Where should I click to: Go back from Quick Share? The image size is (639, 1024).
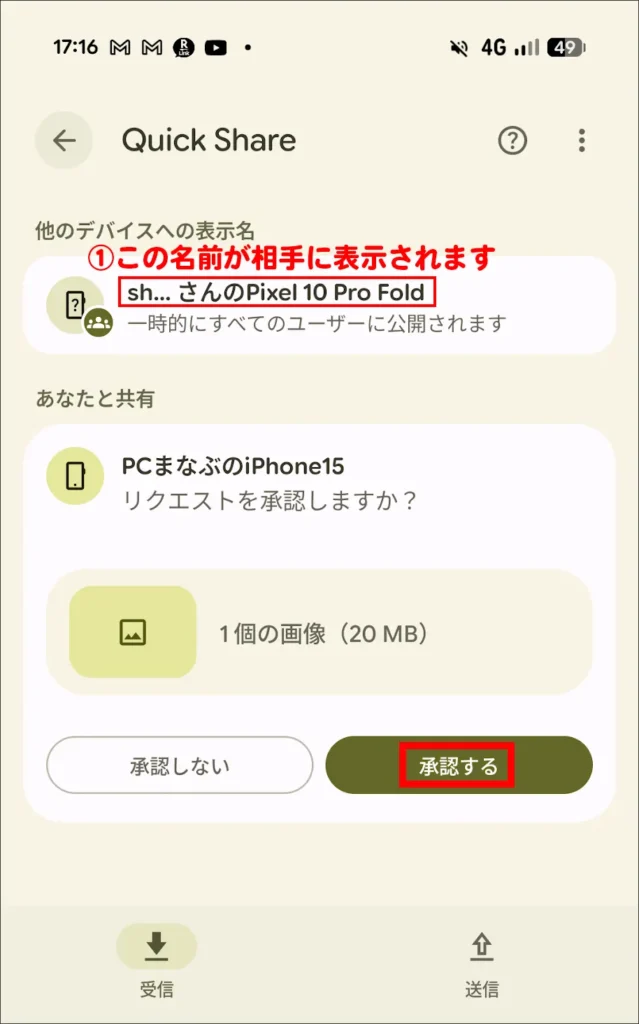[64, 140]
